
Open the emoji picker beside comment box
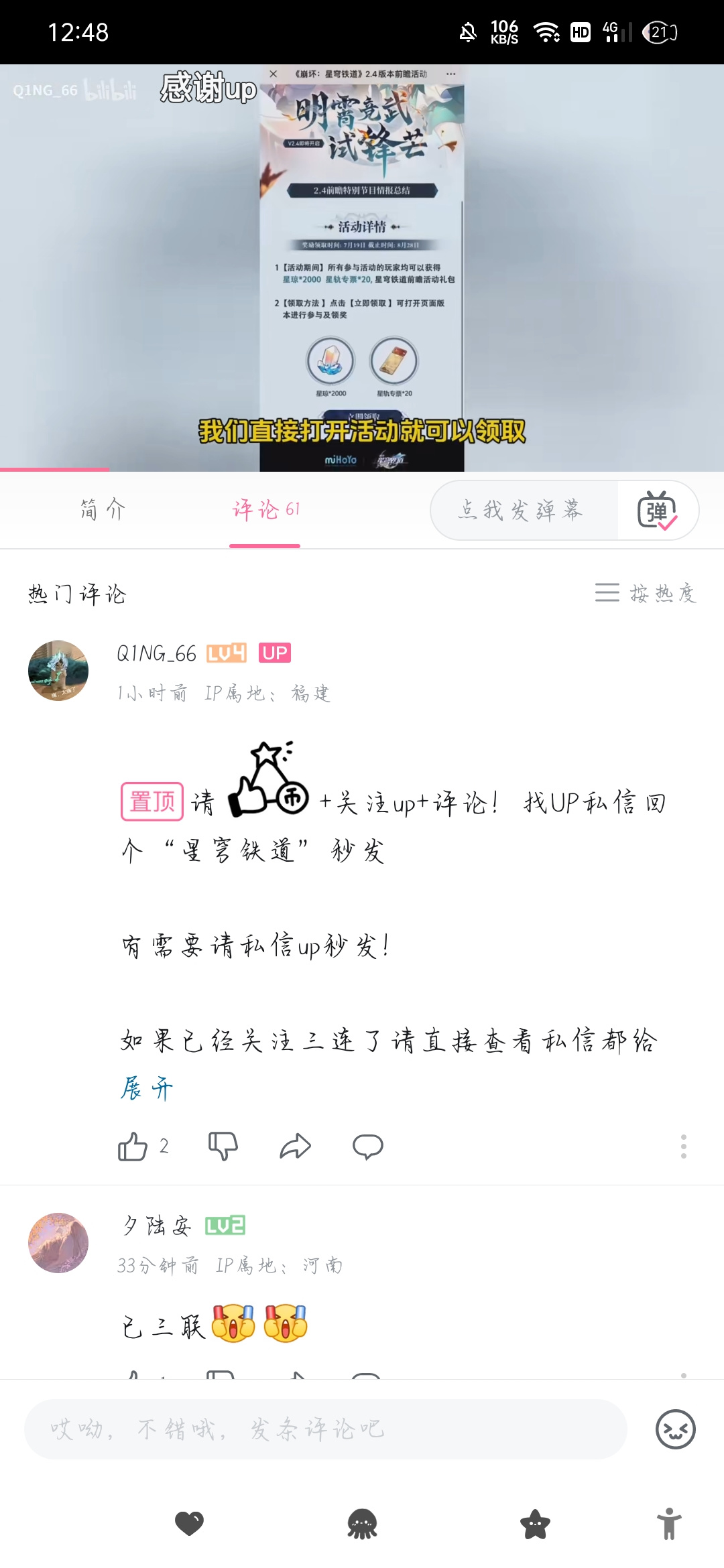pos(676,1429)
